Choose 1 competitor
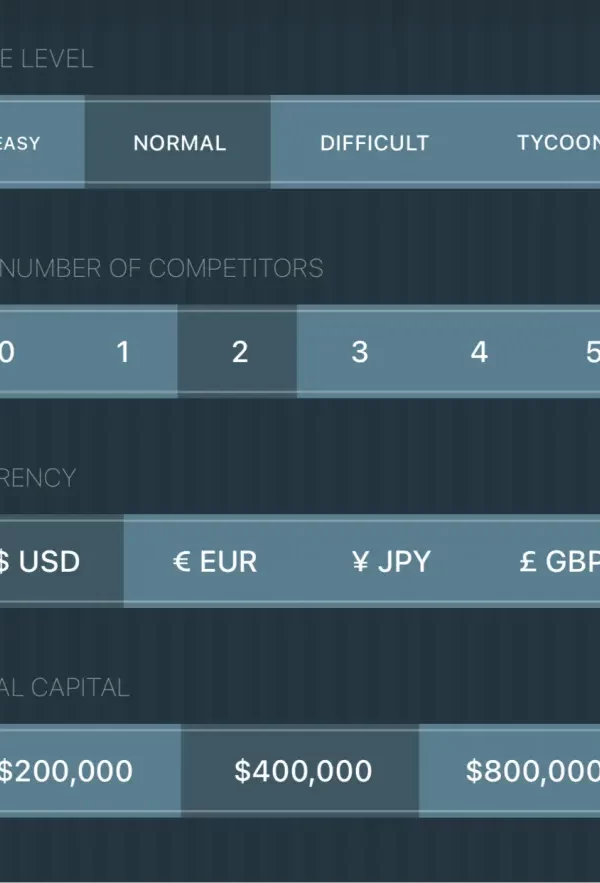This screenshot has width=600, height=883. [x=123, y=352]
